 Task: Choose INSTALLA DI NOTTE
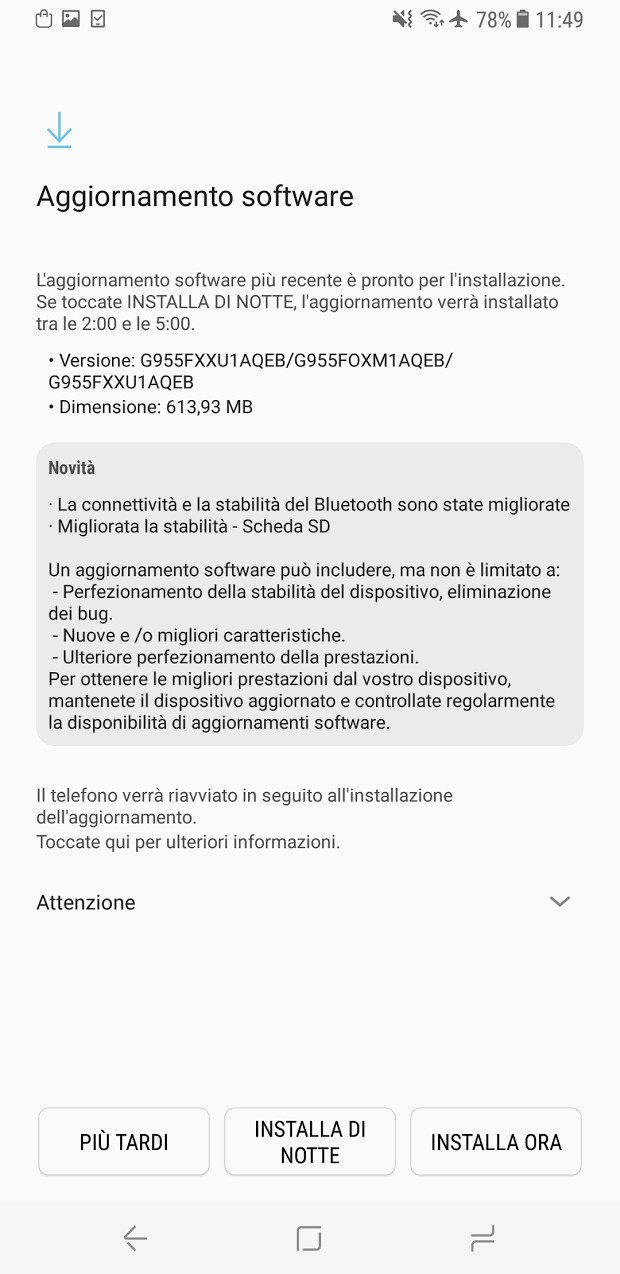pyautogui.click(x=310, y=1141)
